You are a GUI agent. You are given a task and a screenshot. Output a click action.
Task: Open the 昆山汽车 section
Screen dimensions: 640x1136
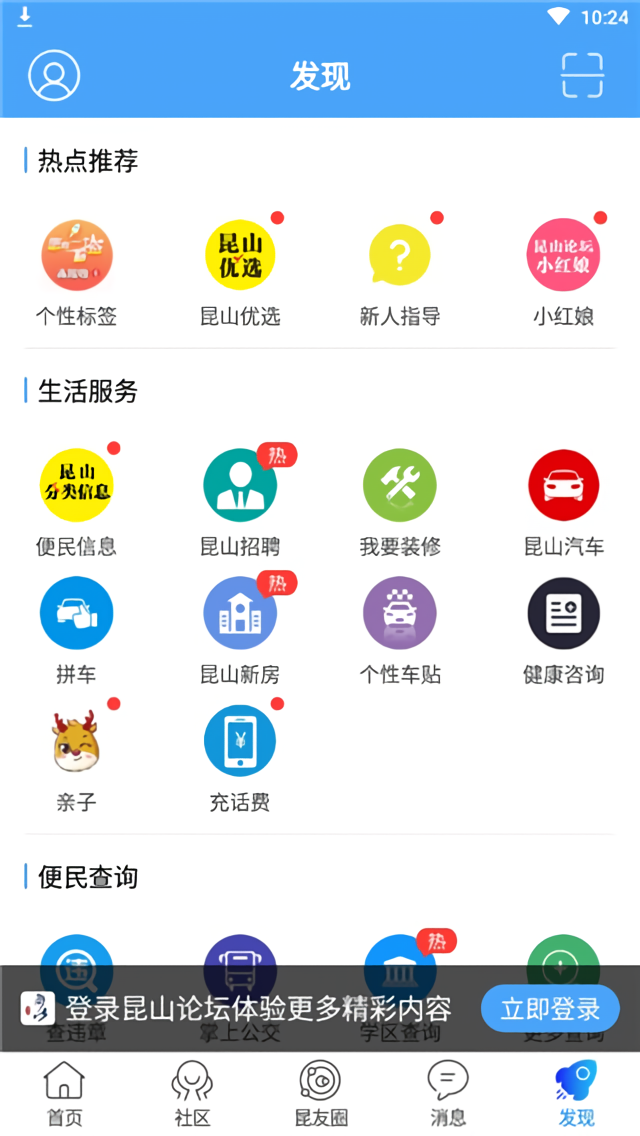tap(564, 486)
